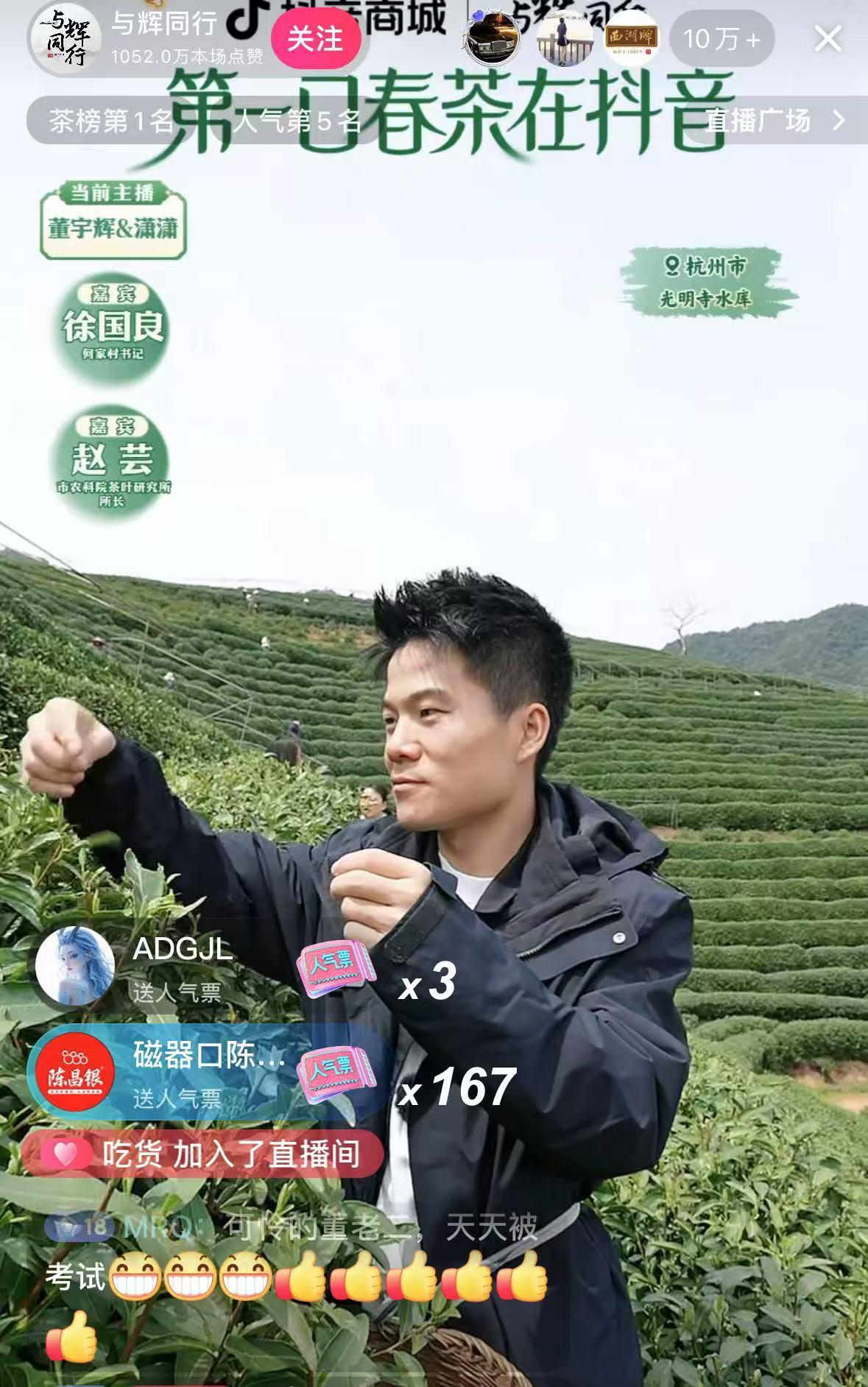Open ADGJL's gift sender profile

tap(75, 966)
